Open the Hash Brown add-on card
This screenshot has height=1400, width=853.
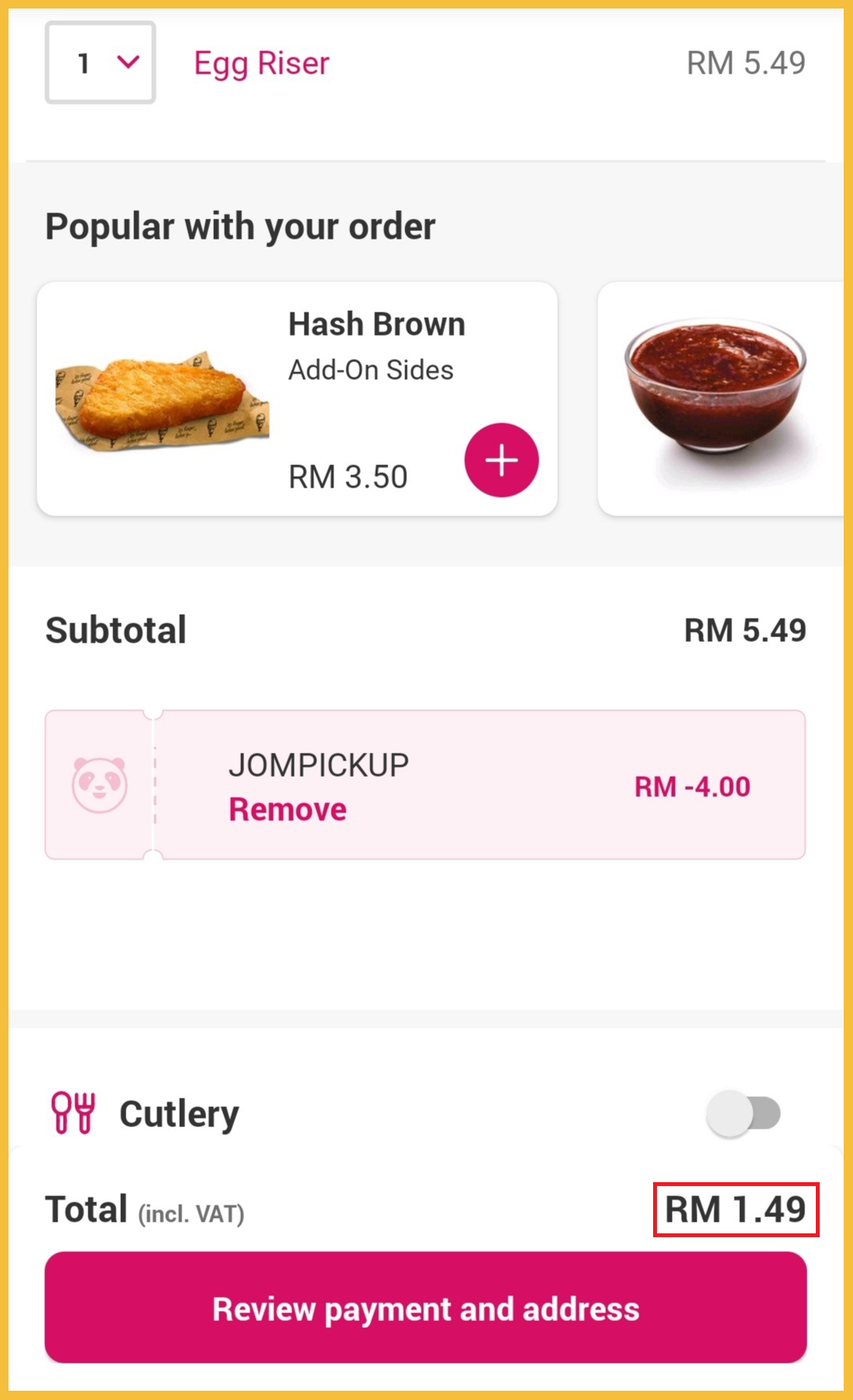pos(232,399)
